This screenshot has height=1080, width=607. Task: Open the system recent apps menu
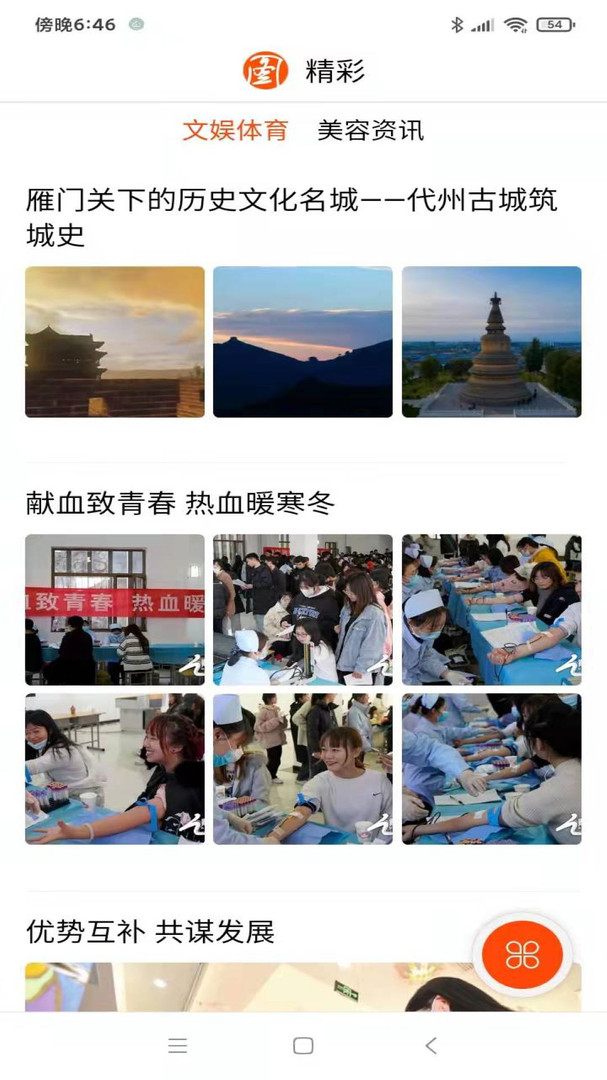[178, 1046]
